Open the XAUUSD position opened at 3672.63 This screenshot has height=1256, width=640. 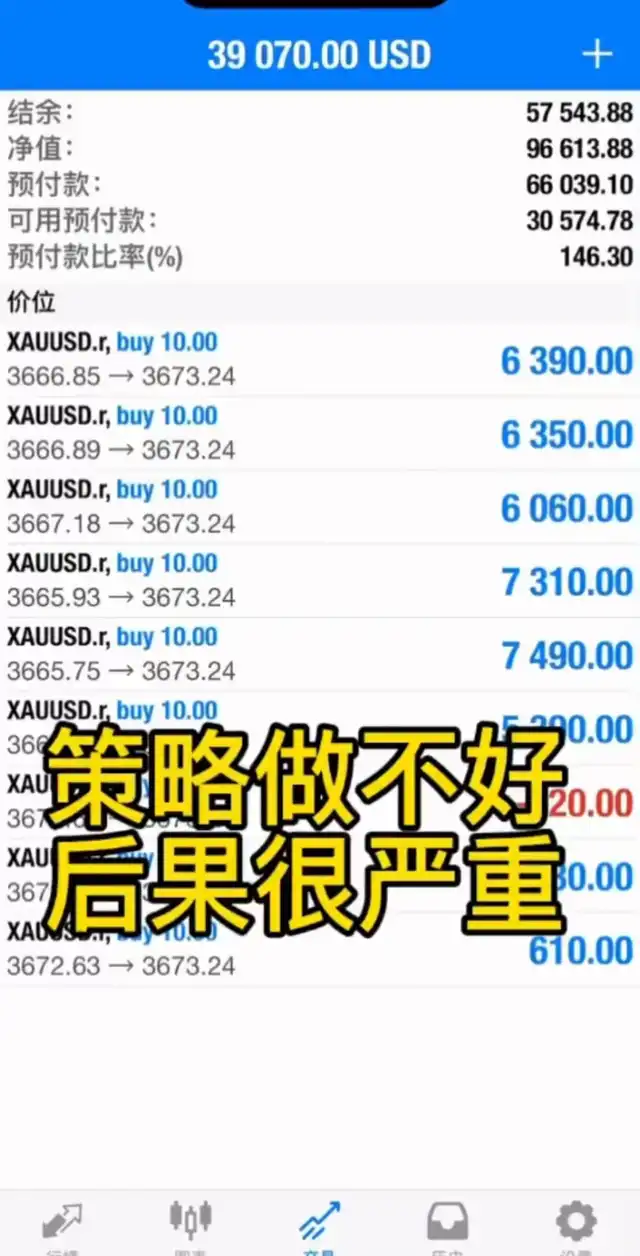click(320, 950)
